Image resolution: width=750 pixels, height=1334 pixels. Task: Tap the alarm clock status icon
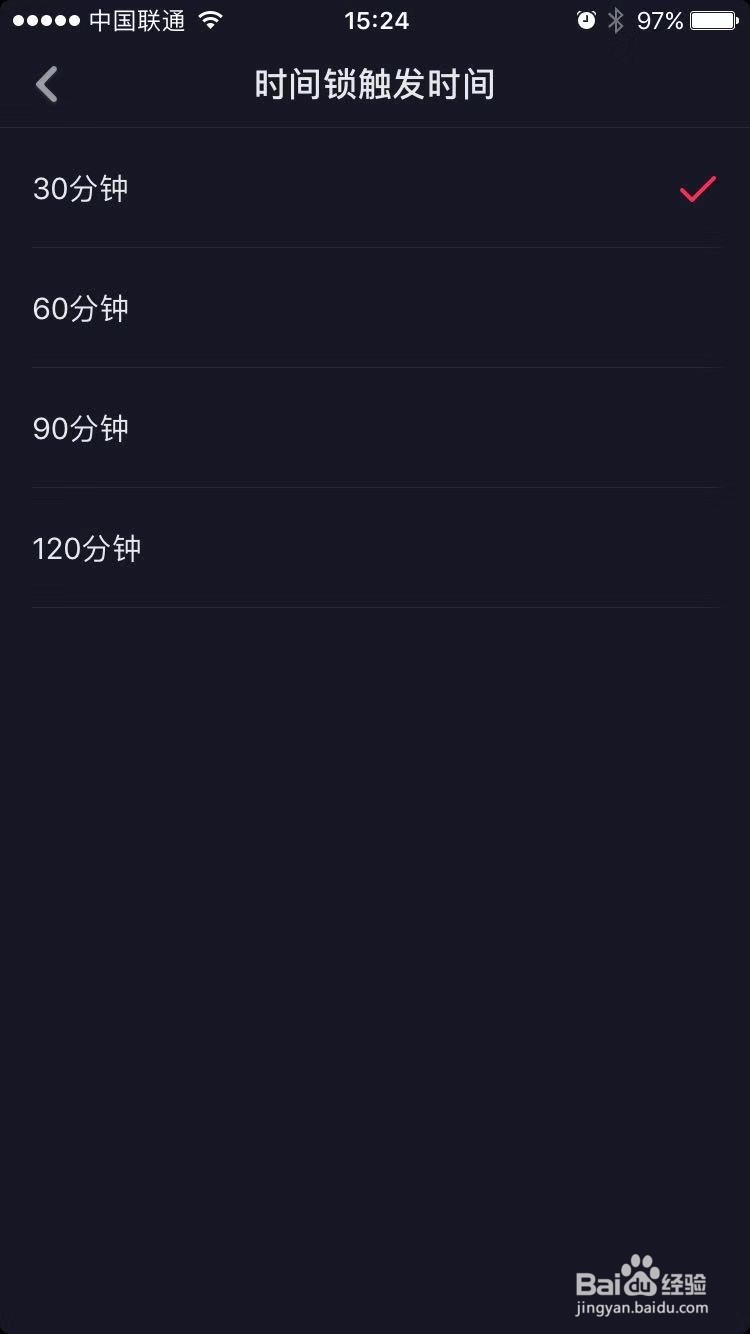click(x=586, y=20)
